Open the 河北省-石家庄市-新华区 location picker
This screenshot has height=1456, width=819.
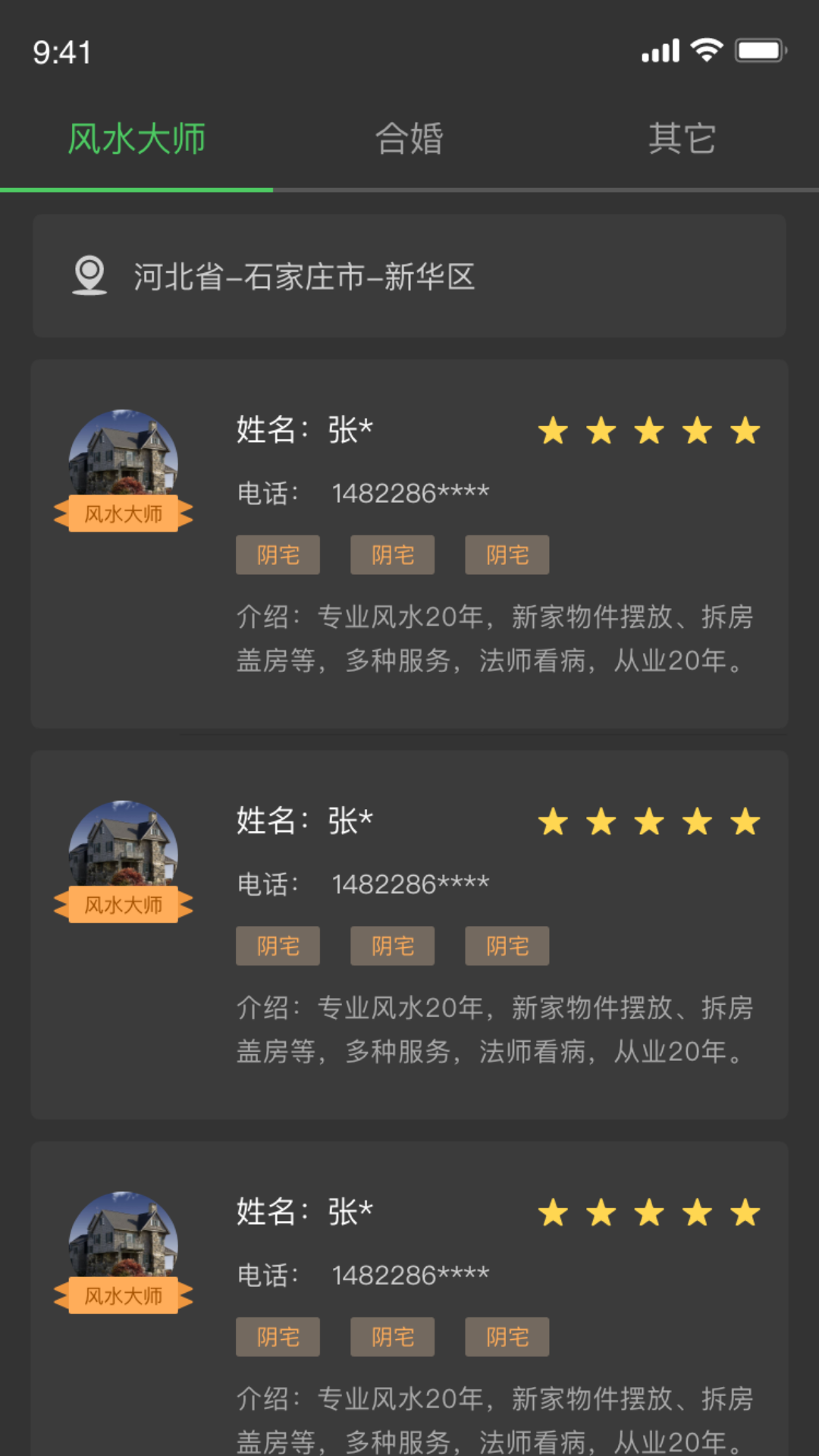point(409,276)
